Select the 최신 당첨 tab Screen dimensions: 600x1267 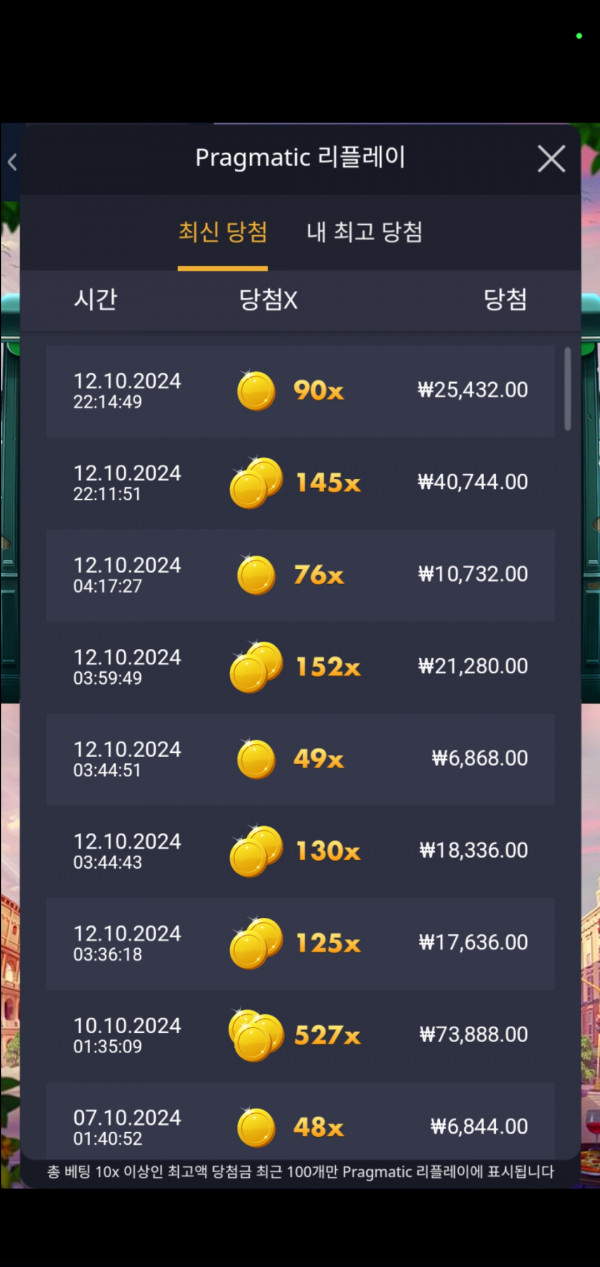(x=222, y=233)
